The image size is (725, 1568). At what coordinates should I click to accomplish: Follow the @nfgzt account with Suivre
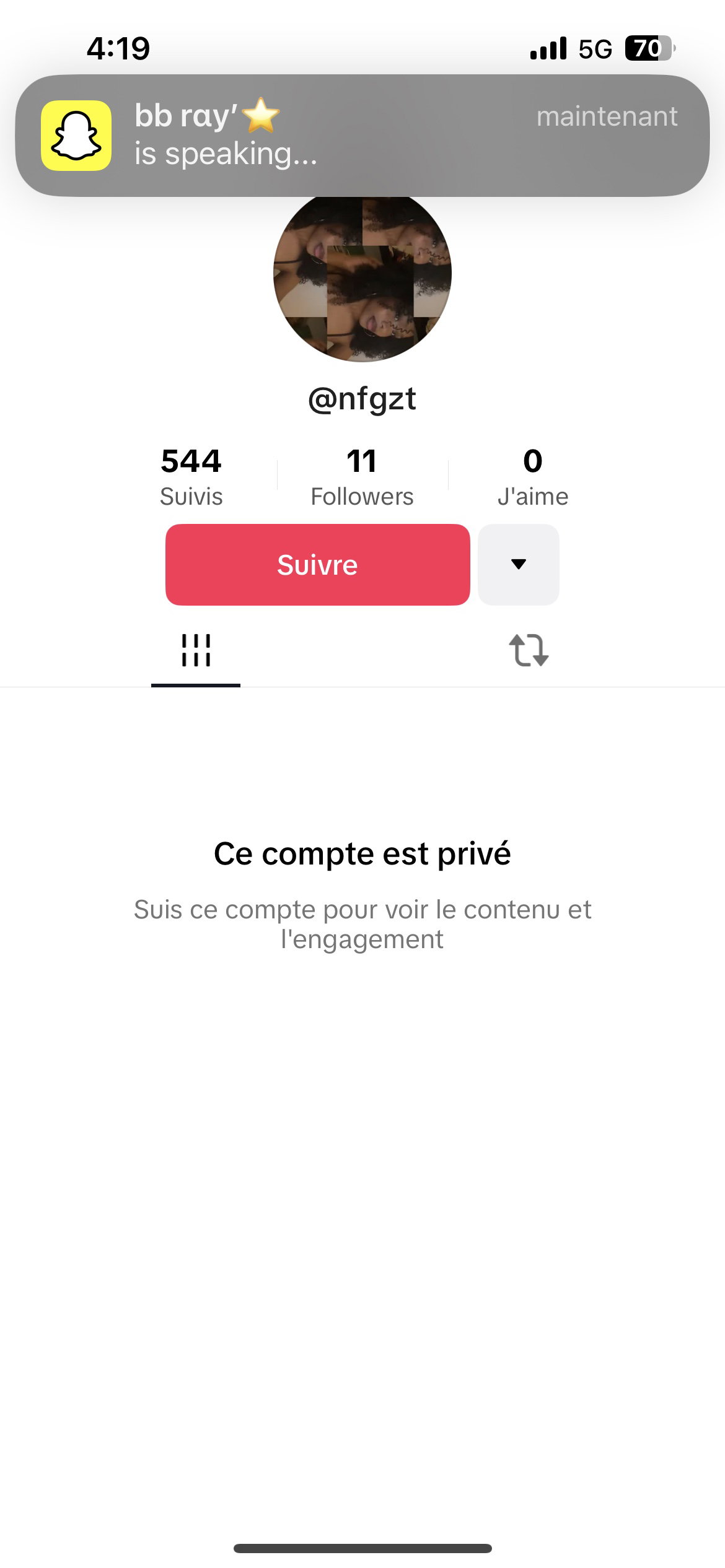coord(317,565)
